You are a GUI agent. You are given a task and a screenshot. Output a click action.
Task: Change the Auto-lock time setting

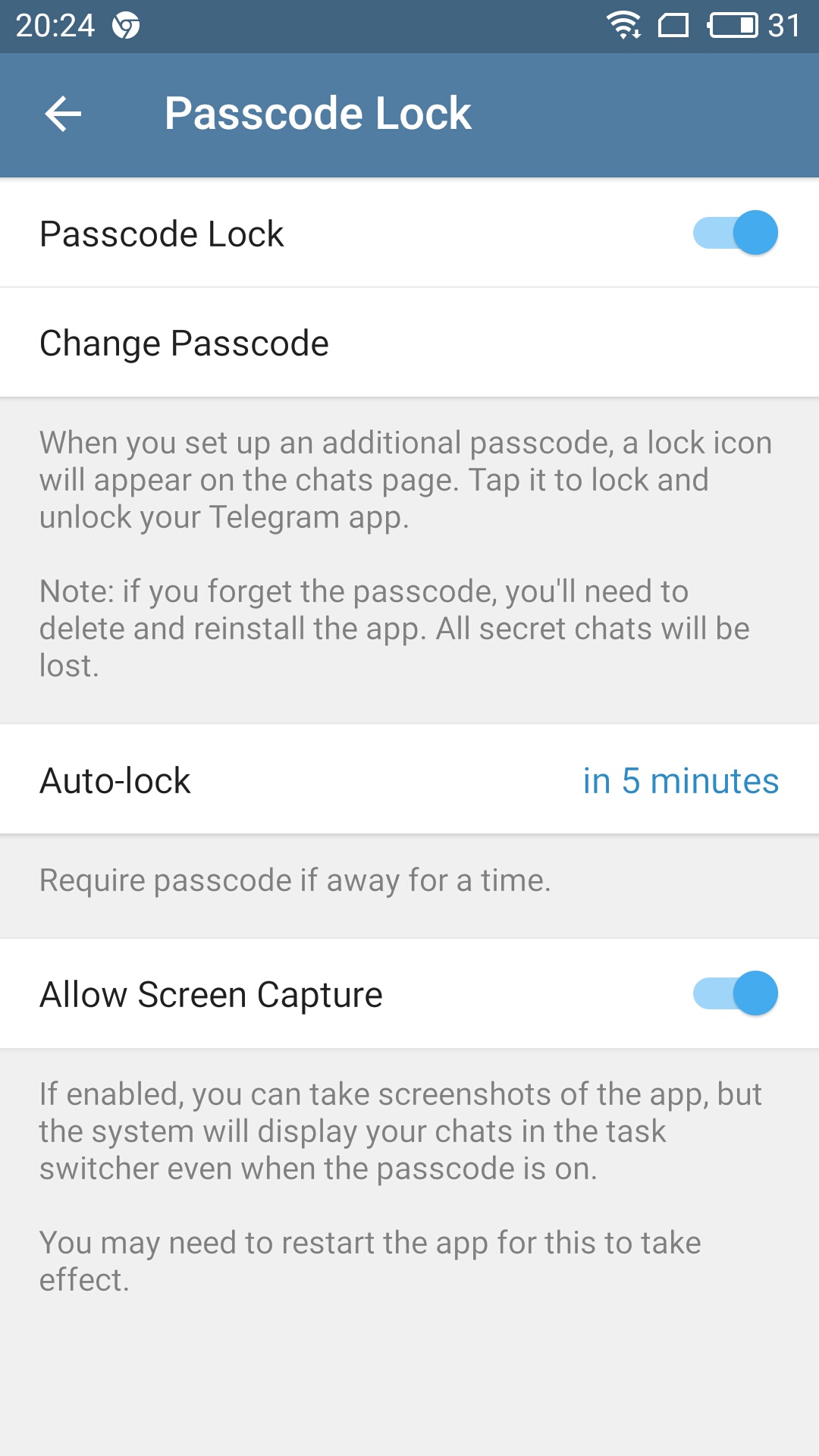pos(409,780)
